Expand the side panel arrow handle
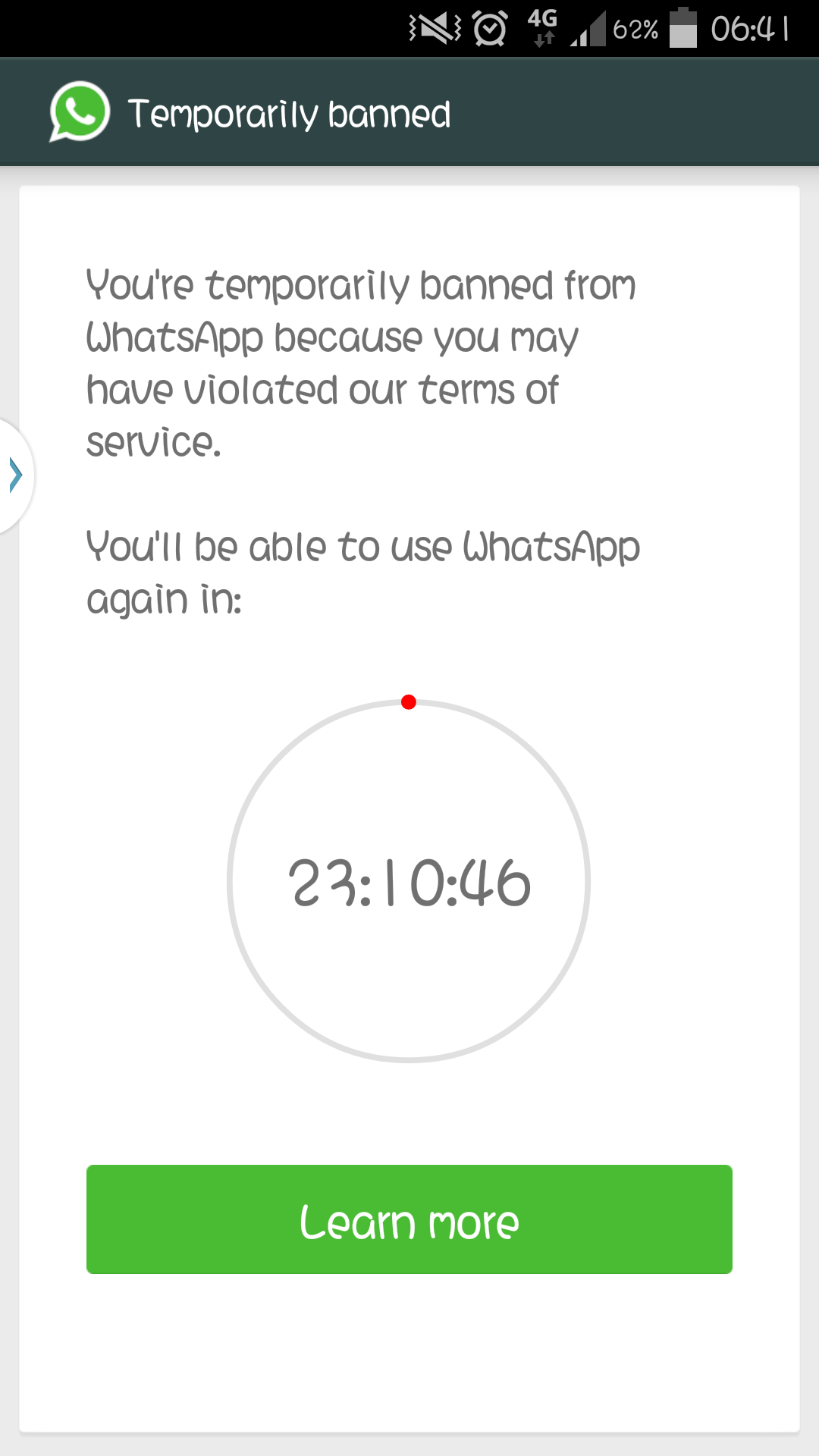819x1456 pixels. tap(15, 475)
